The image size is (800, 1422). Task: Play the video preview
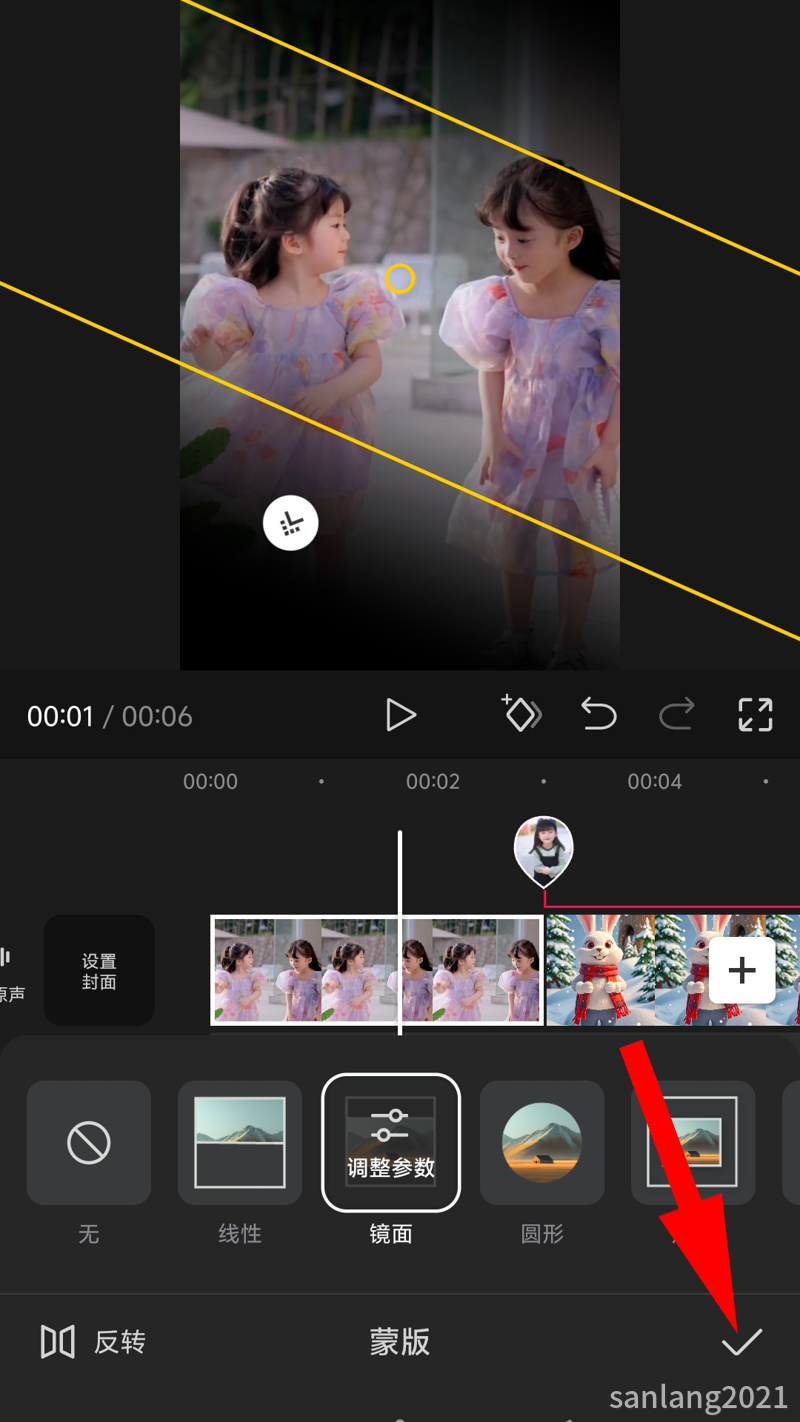(400, 715)
